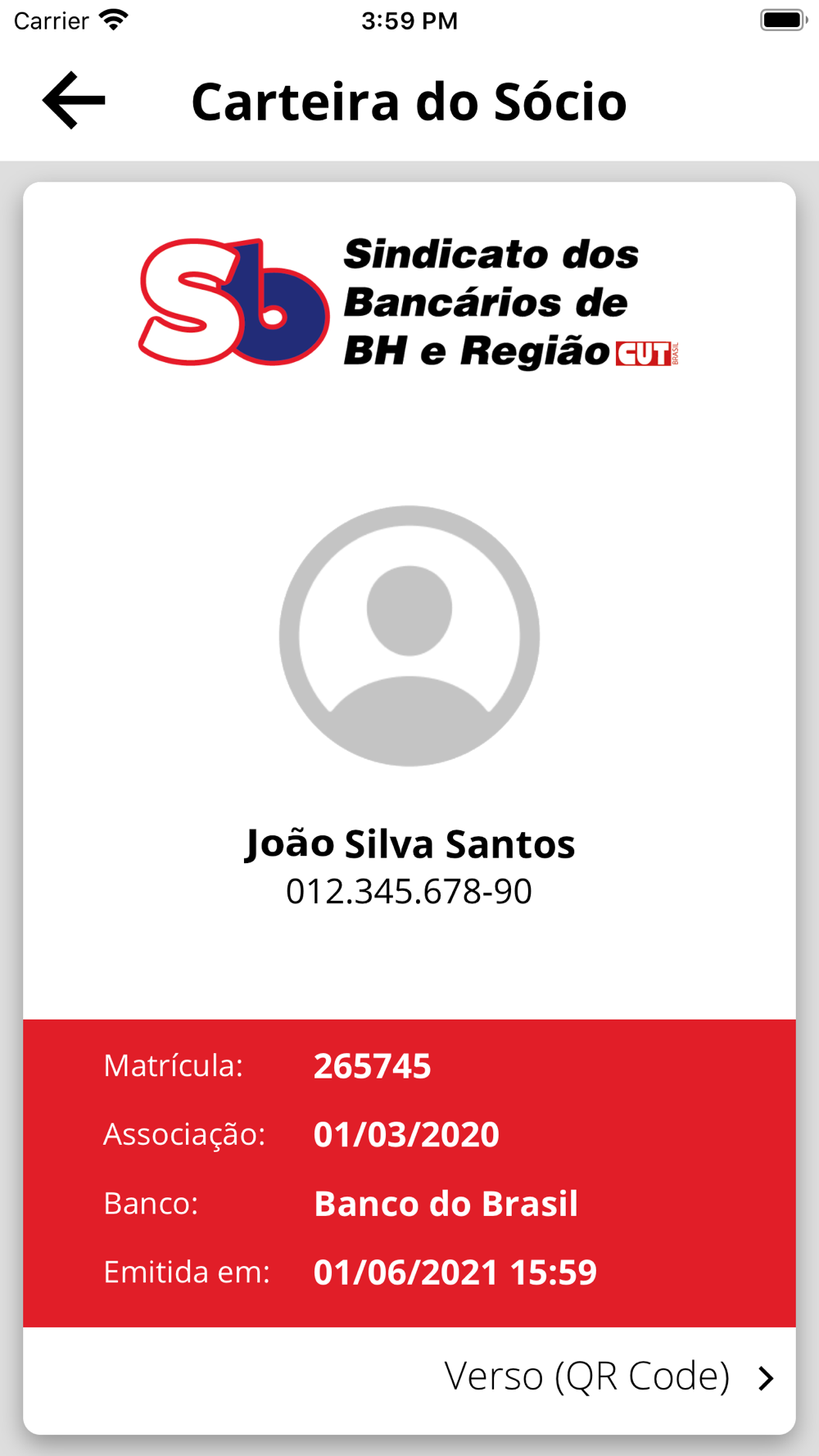Go back using the top arrow

74,101
